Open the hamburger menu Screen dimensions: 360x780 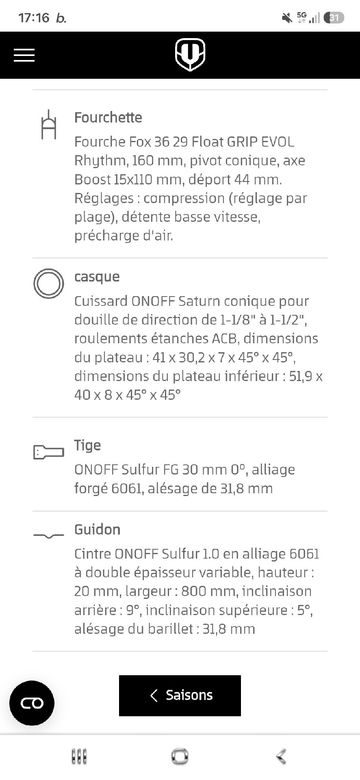(x=24, y=55)
